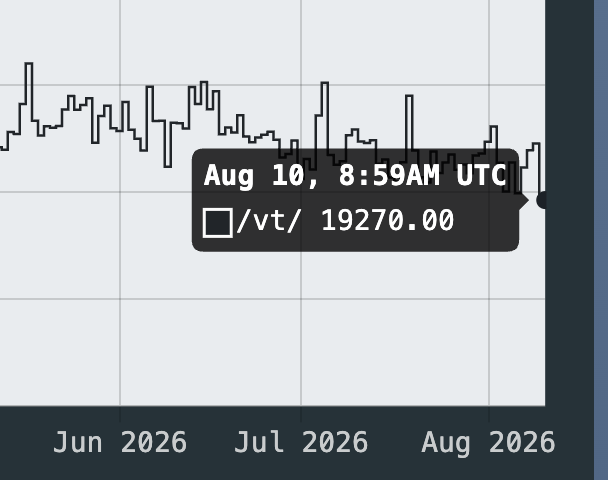This screenshot has width=608, height=480.
Task: Tap the highlighted Aug 10 data point marker
Action: [x=542, y=200]
